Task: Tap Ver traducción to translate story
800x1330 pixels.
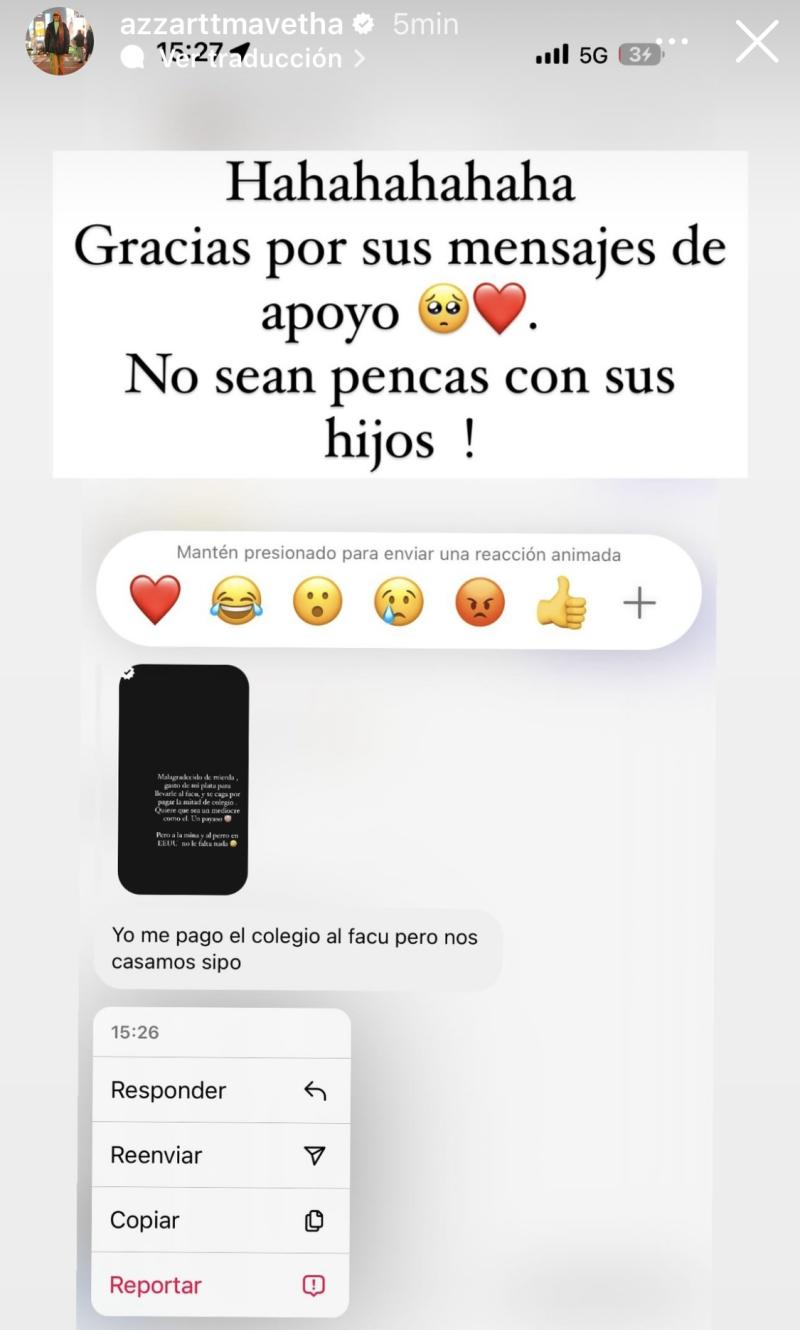Action: [252, 59]
